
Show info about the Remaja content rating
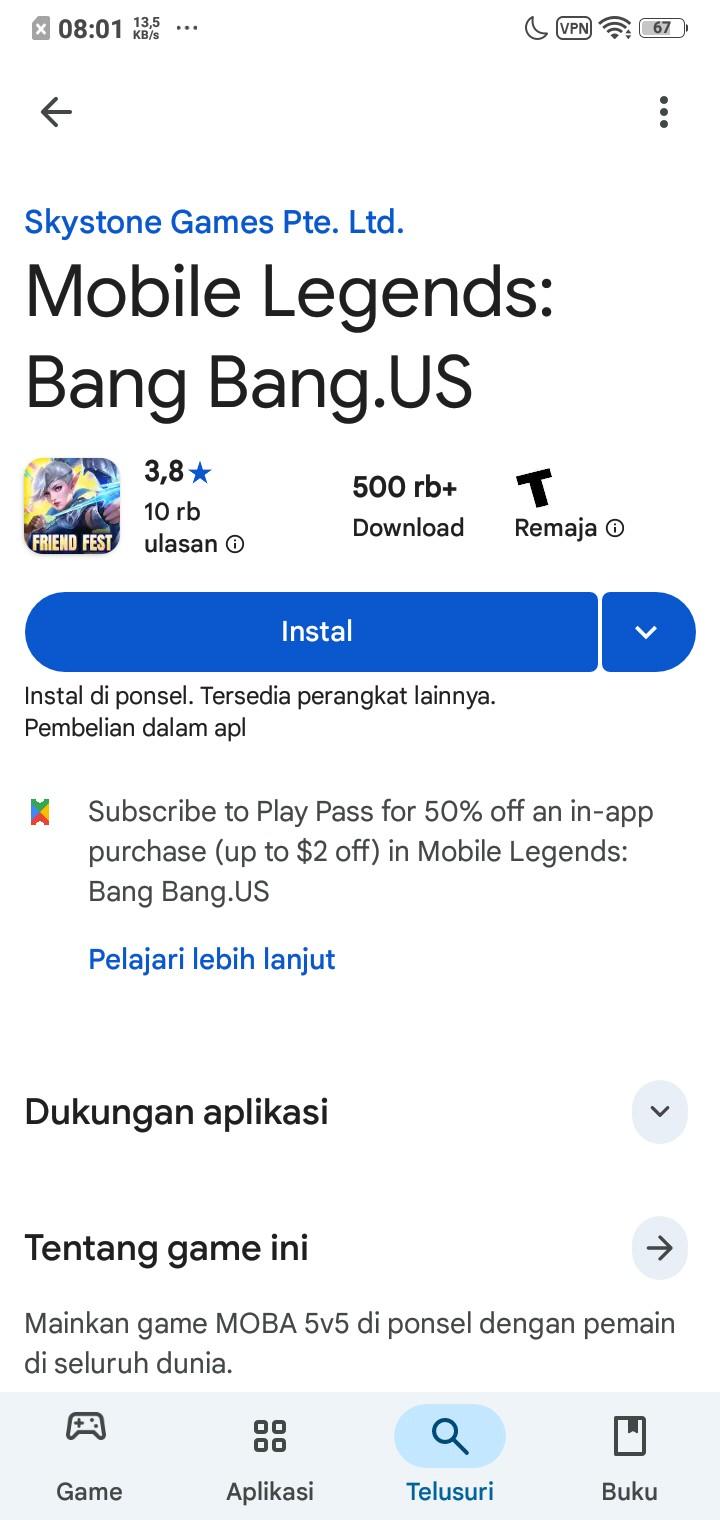(x=615, y=528)
